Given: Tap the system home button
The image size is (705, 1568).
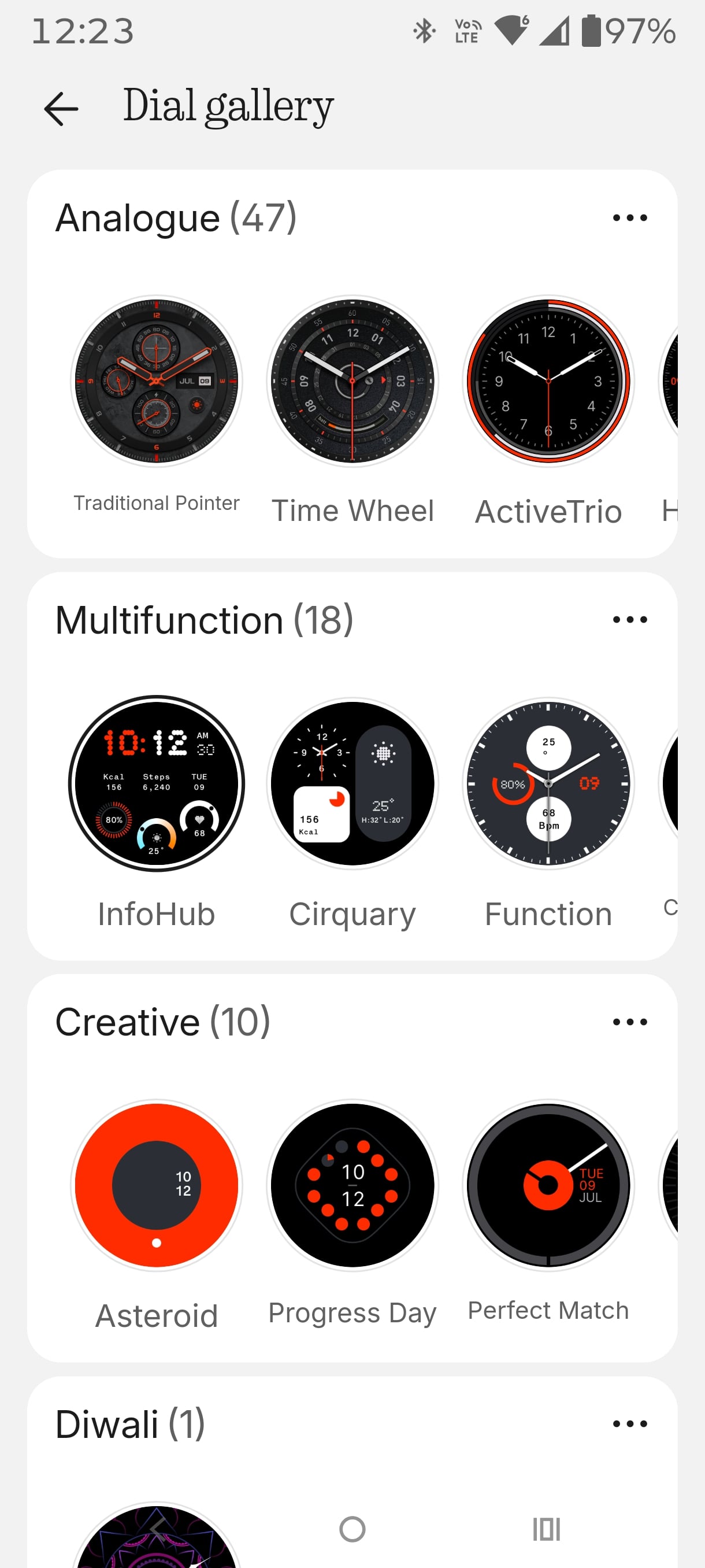Looking at the screenshot, I should click(x=352, y=1529).
